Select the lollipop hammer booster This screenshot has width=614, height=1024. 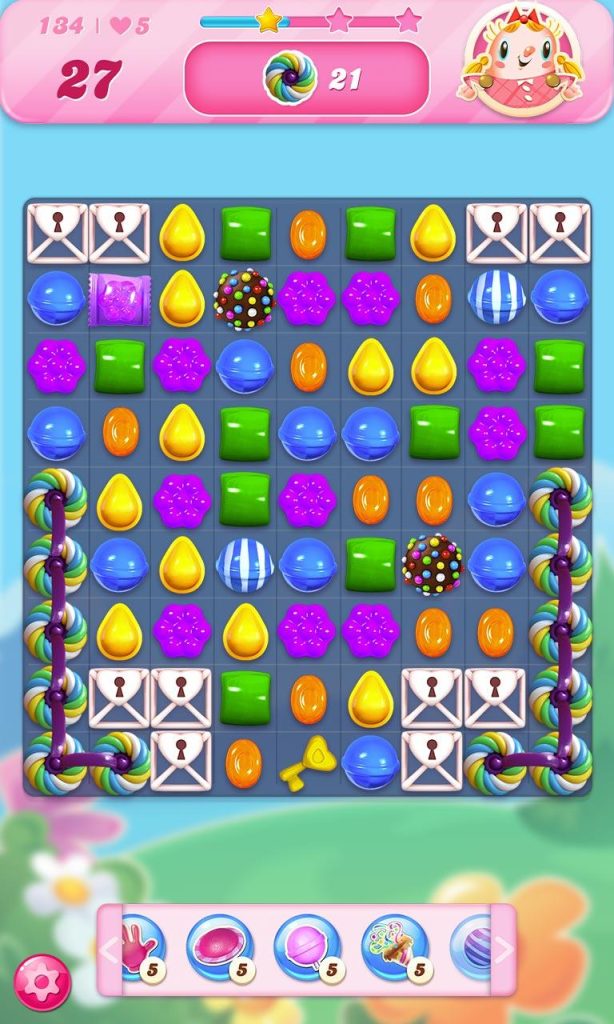click(x=306, y=948)
